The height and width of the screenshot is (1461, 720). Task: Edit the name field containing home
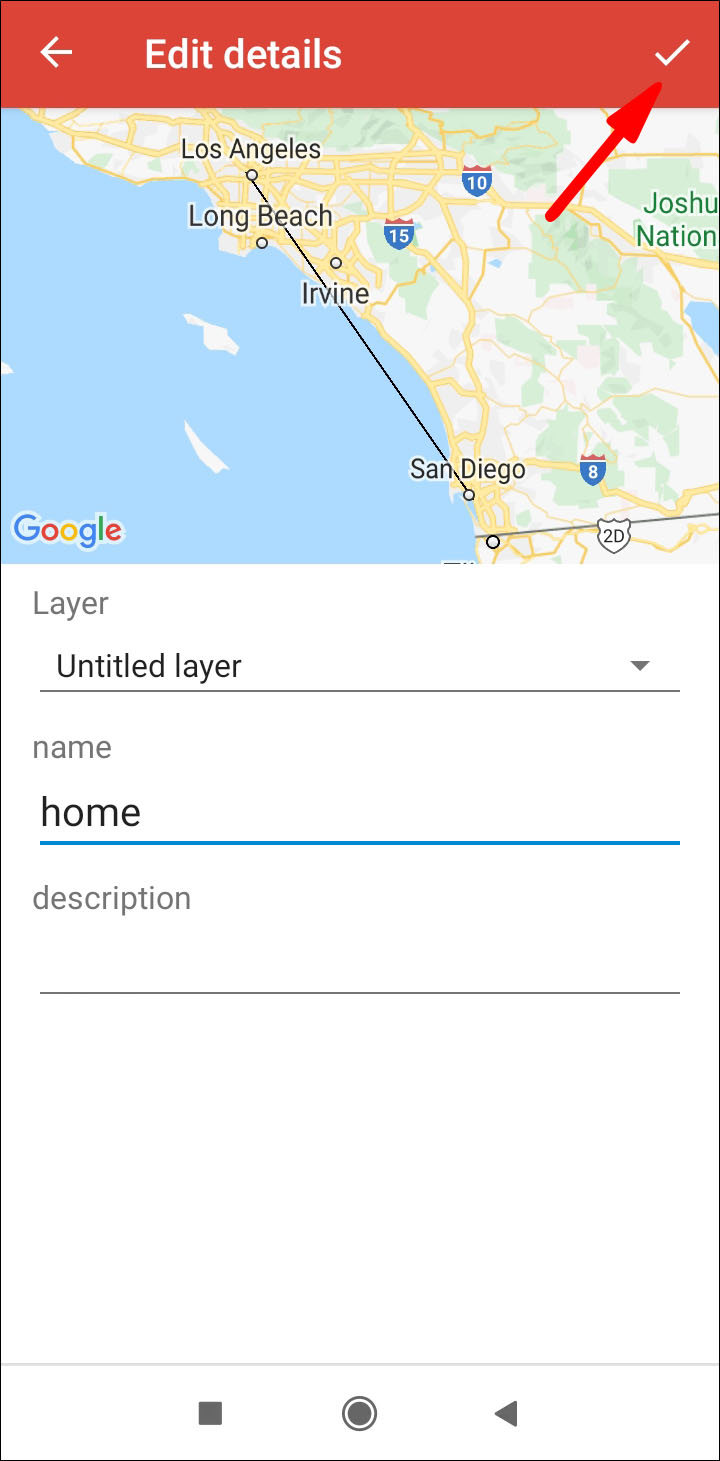pos(360,812)
